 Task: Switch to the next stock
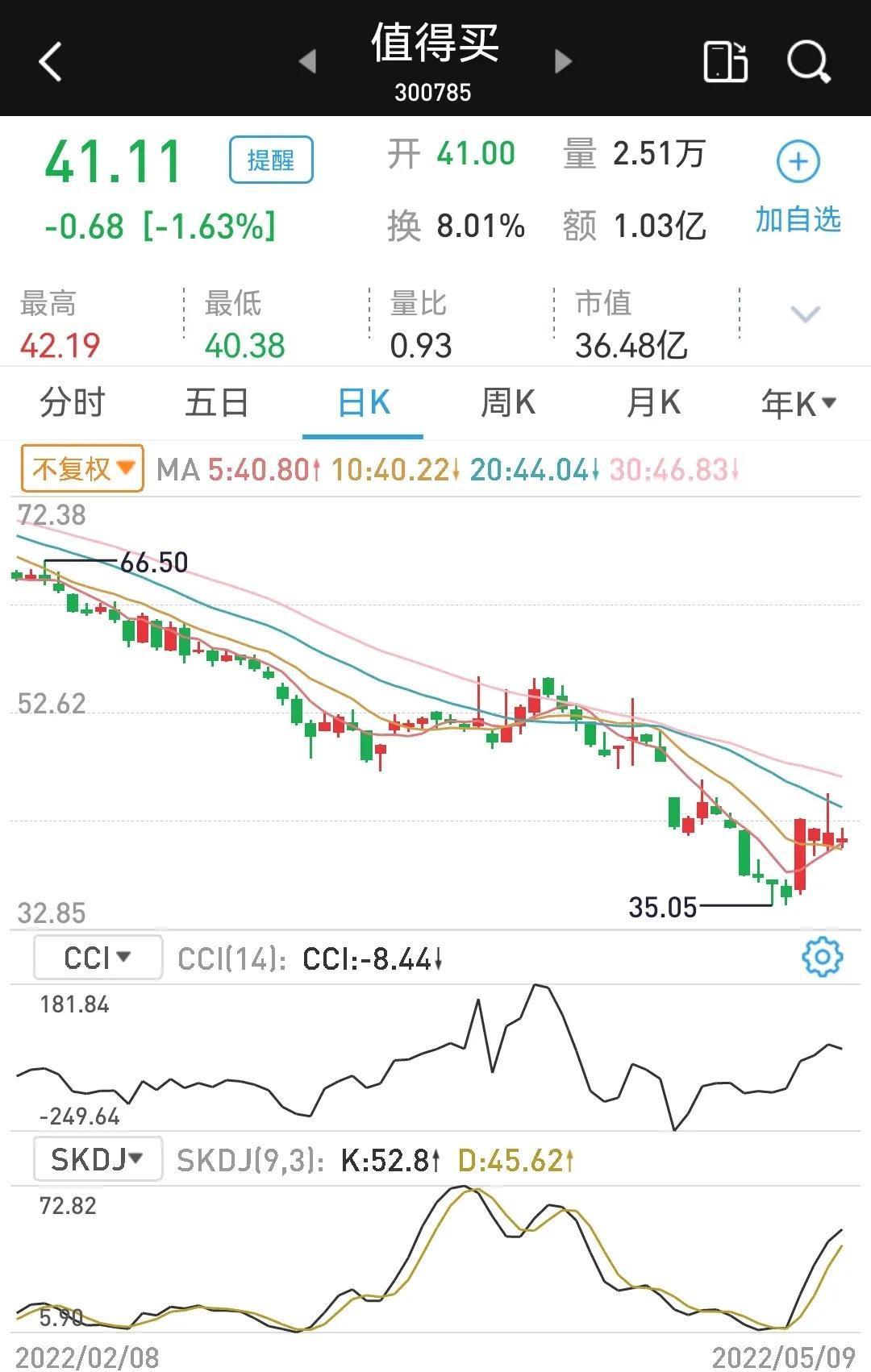click(x=563, y=61)
